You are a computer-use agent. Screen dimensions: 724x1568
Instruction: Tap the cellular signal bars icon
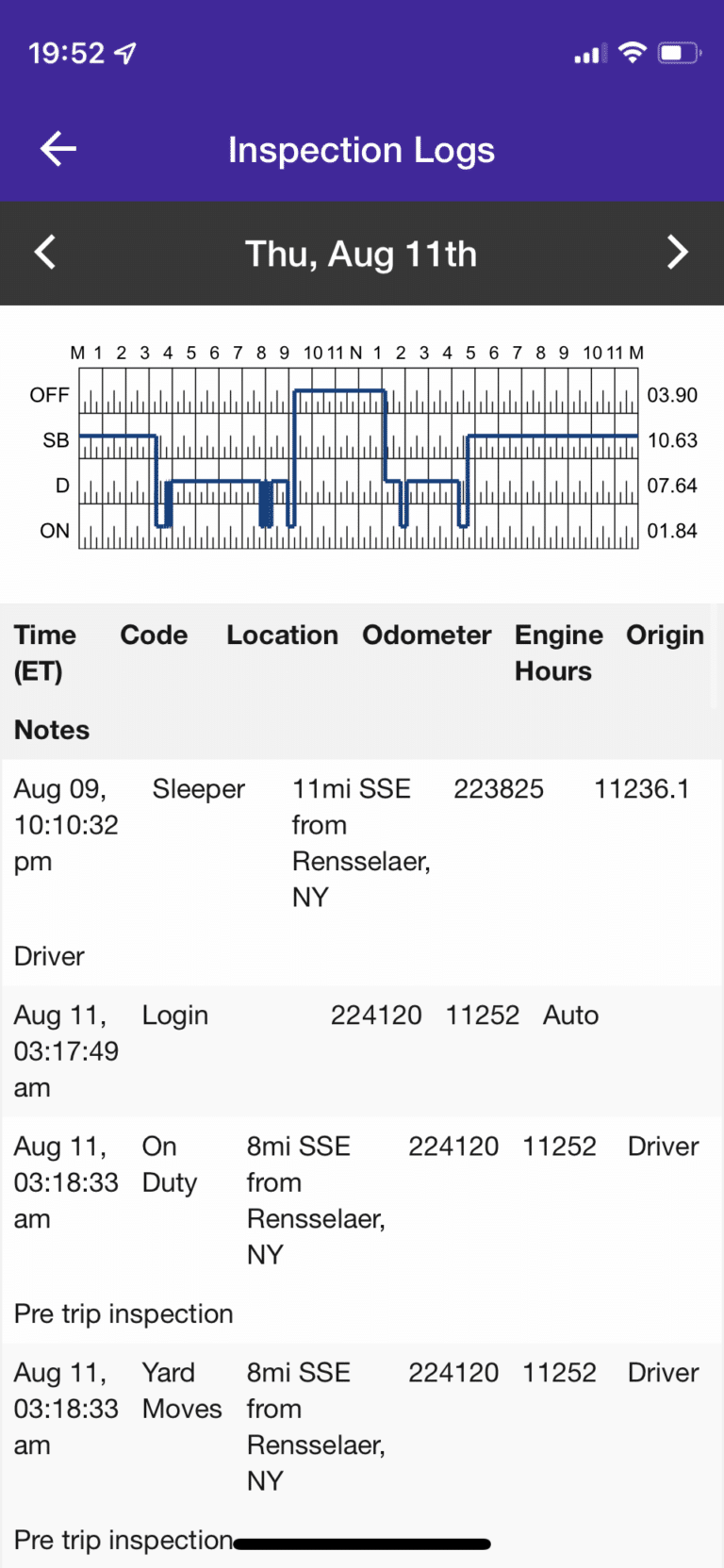click(x=586, y=55)
